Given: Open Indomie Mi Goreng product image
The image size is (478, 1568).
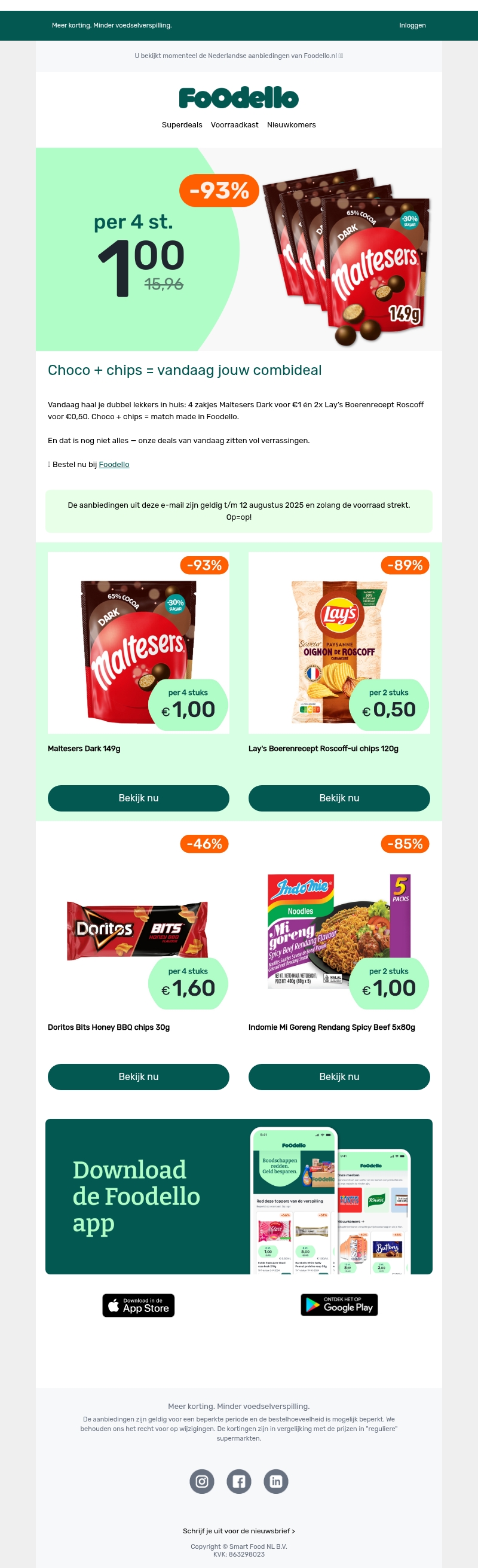Looking at the screenshot, I should 339,922.
